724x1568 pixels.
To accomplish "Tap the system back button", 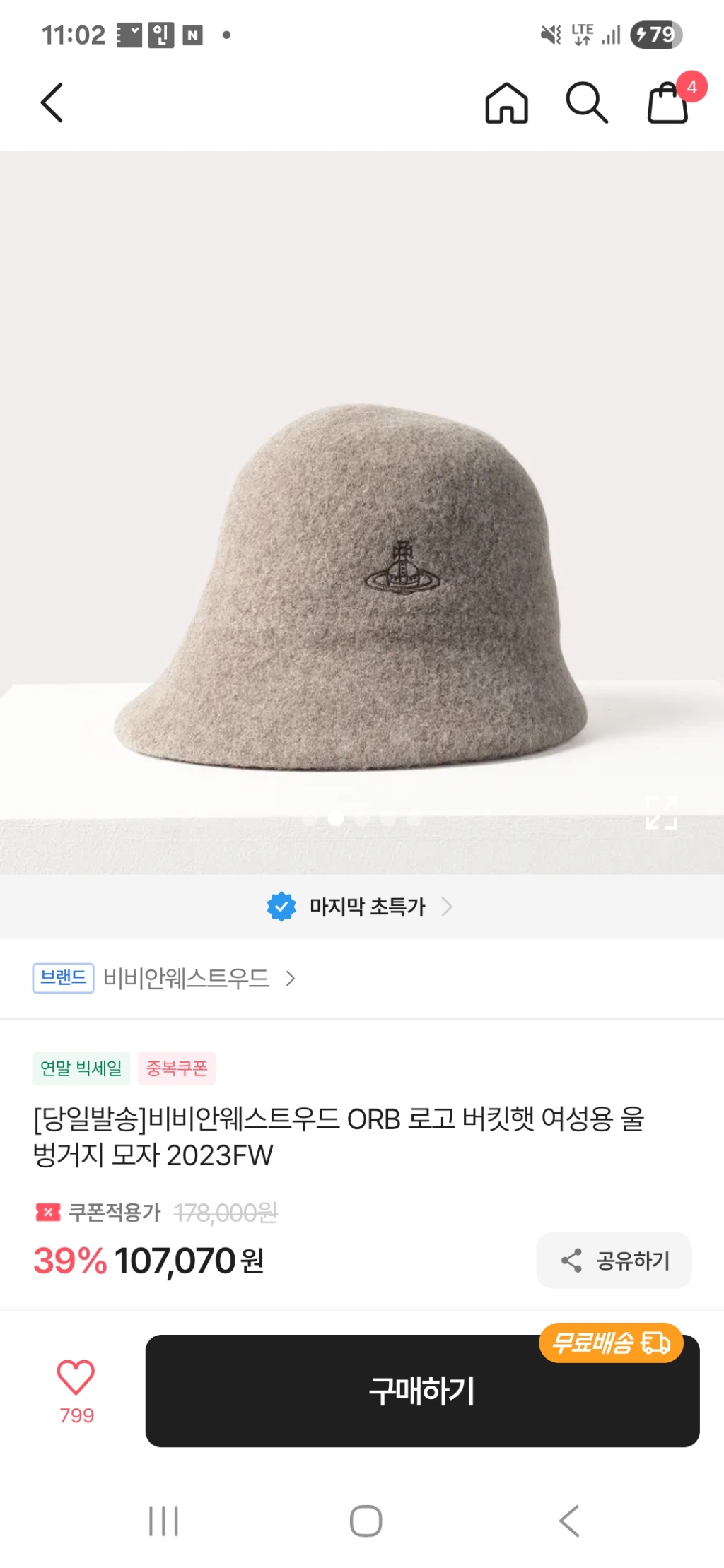I will [569, 1521].
